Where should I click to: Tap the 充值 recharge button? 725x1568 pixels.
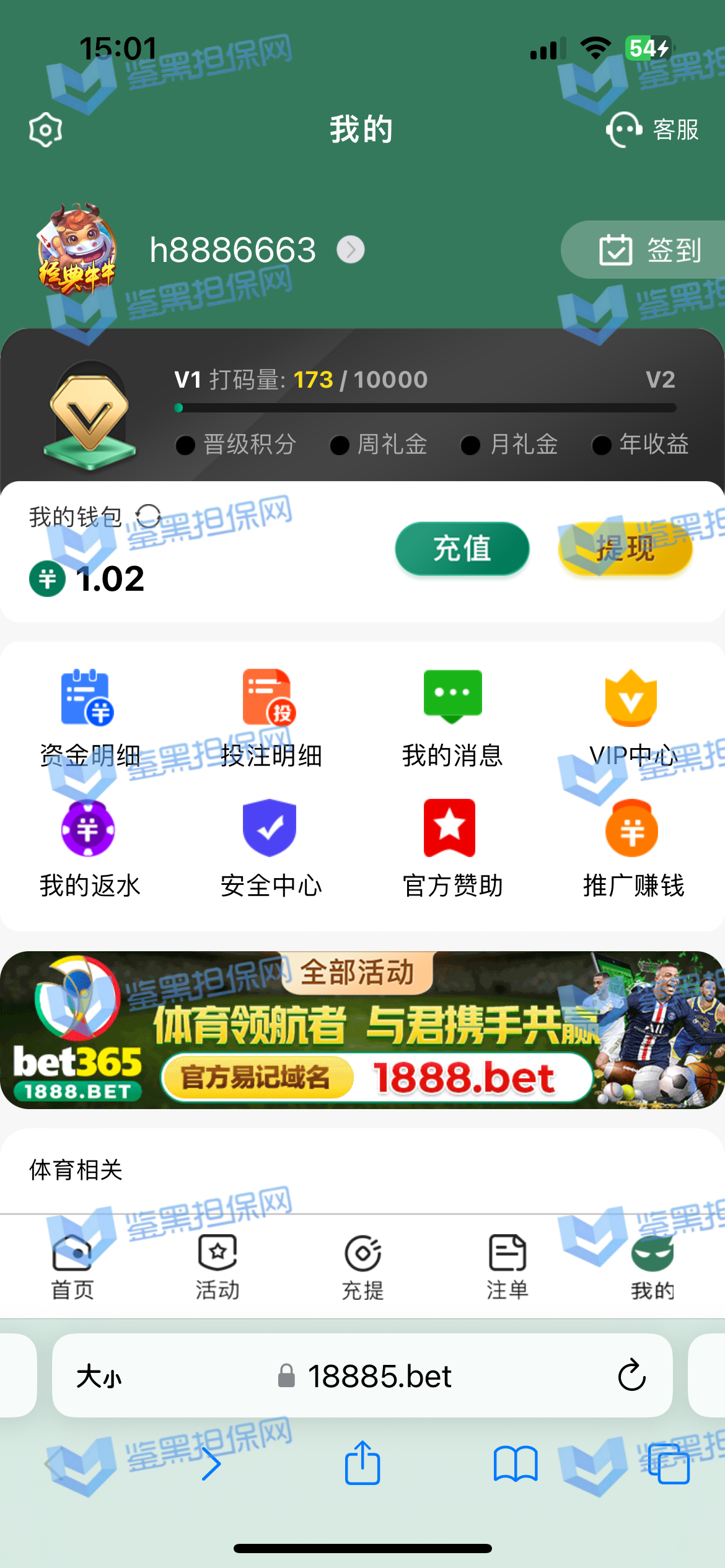coord(462,549)
